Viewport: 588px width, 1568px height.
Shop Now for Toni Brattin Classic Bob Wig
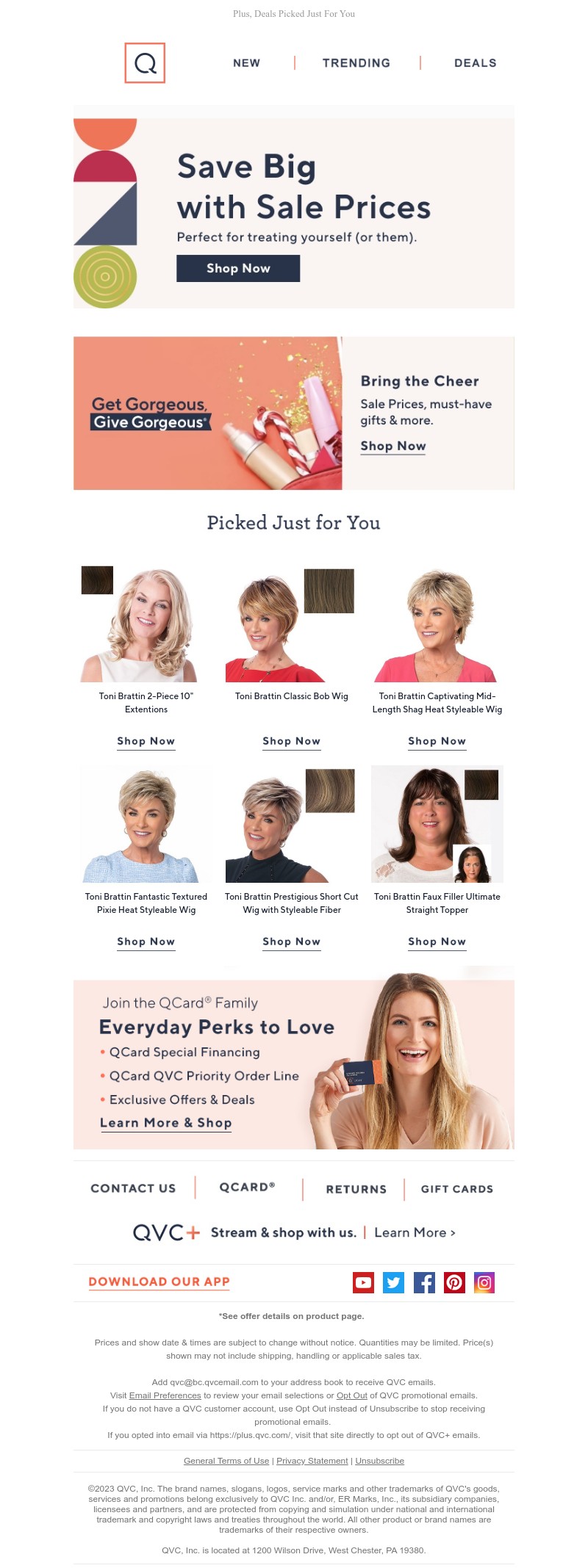coord(291,741)
